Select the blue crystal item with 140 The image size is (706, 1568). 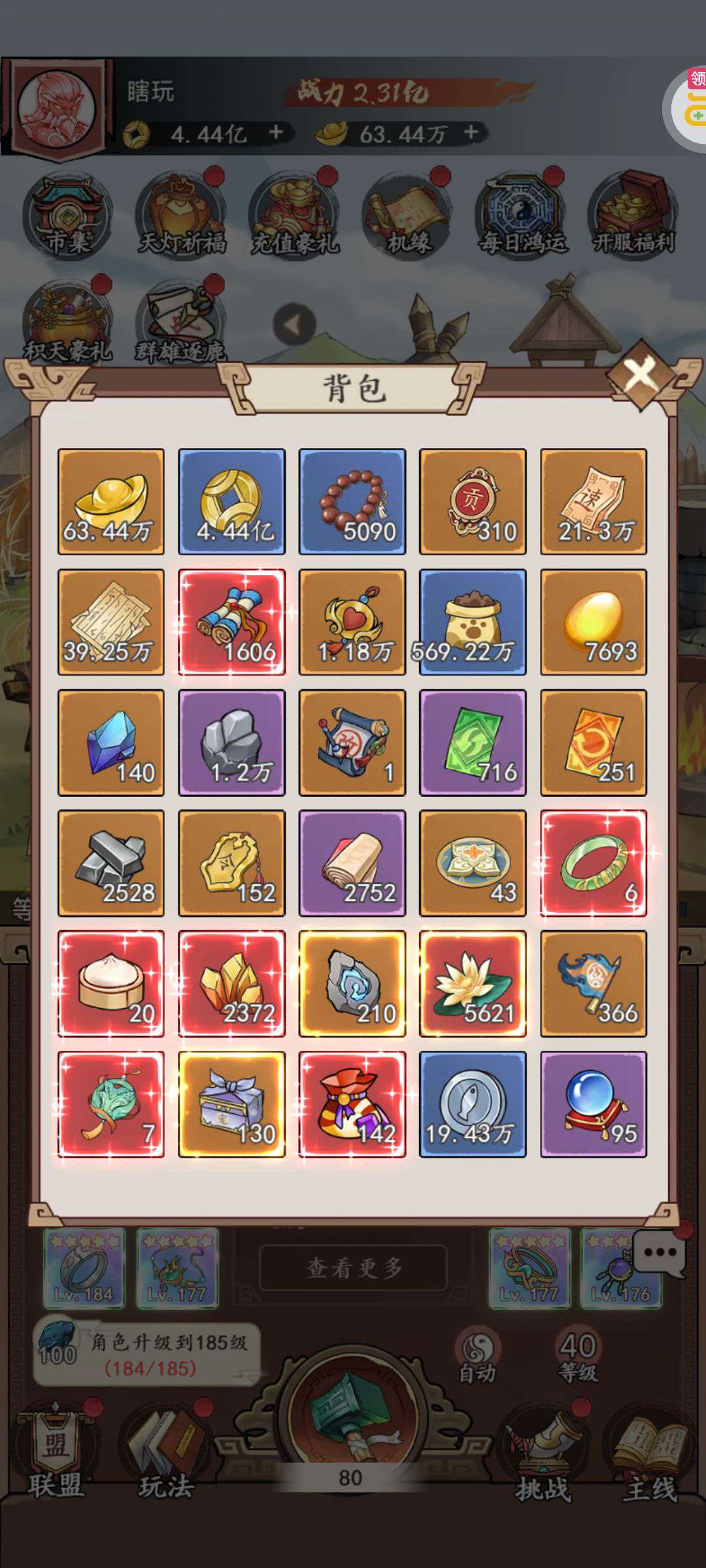pos(111,743)
